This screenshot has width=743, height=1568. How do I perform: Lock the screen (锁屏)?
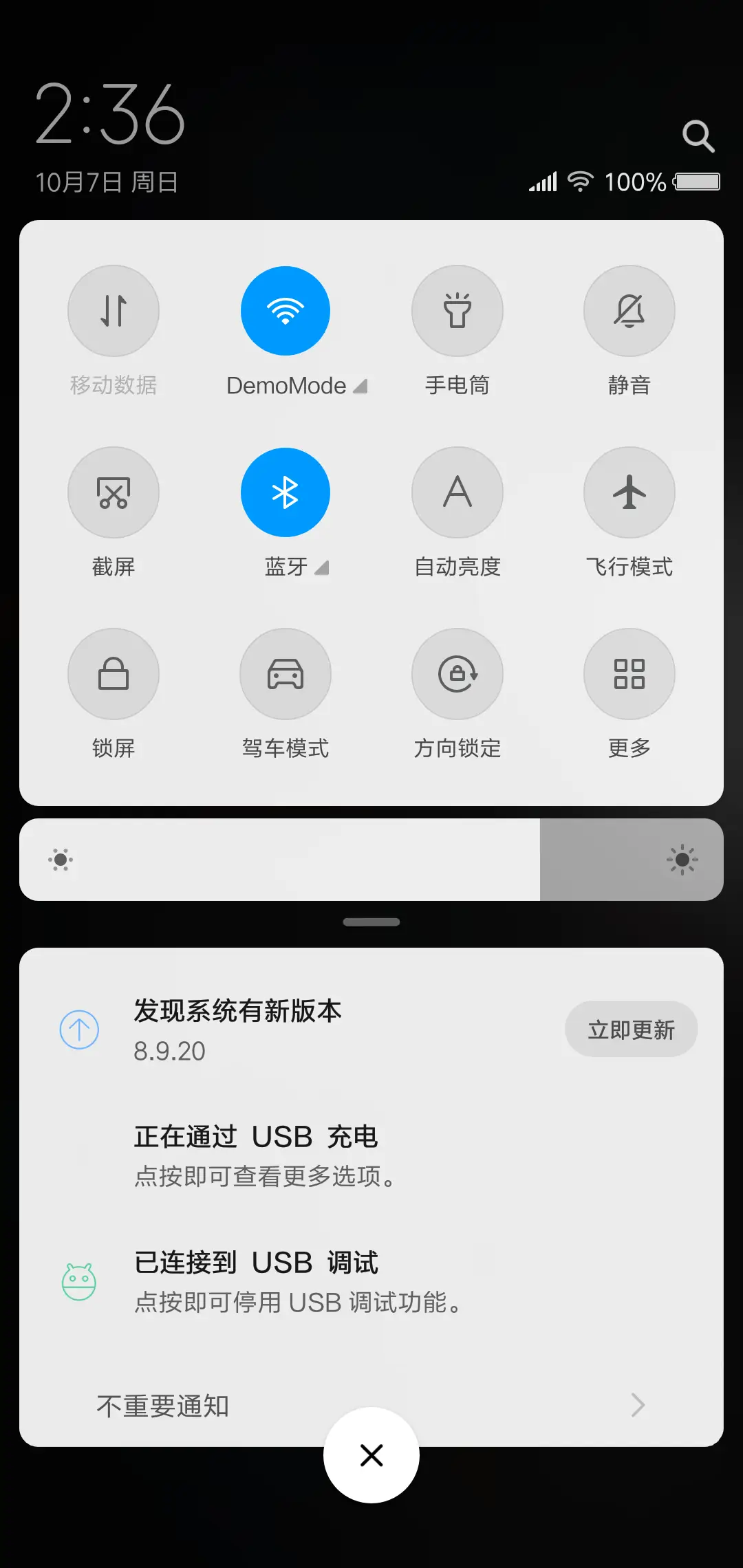point(114,674)
